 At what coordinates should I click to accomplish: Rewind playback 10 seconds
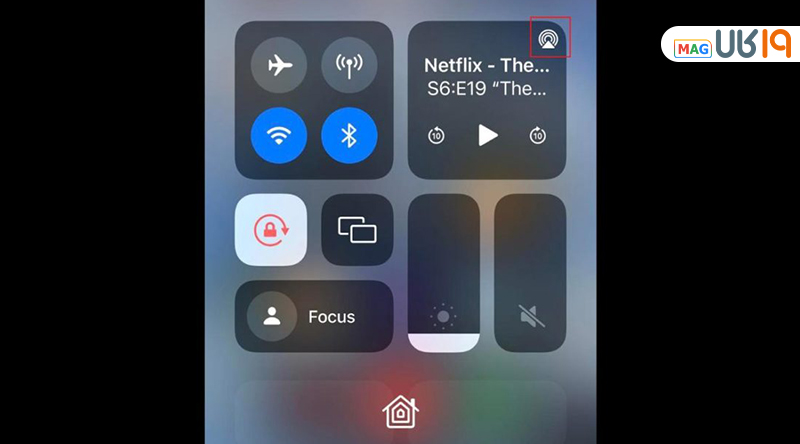pyautogui.click(x=436, y=135)
